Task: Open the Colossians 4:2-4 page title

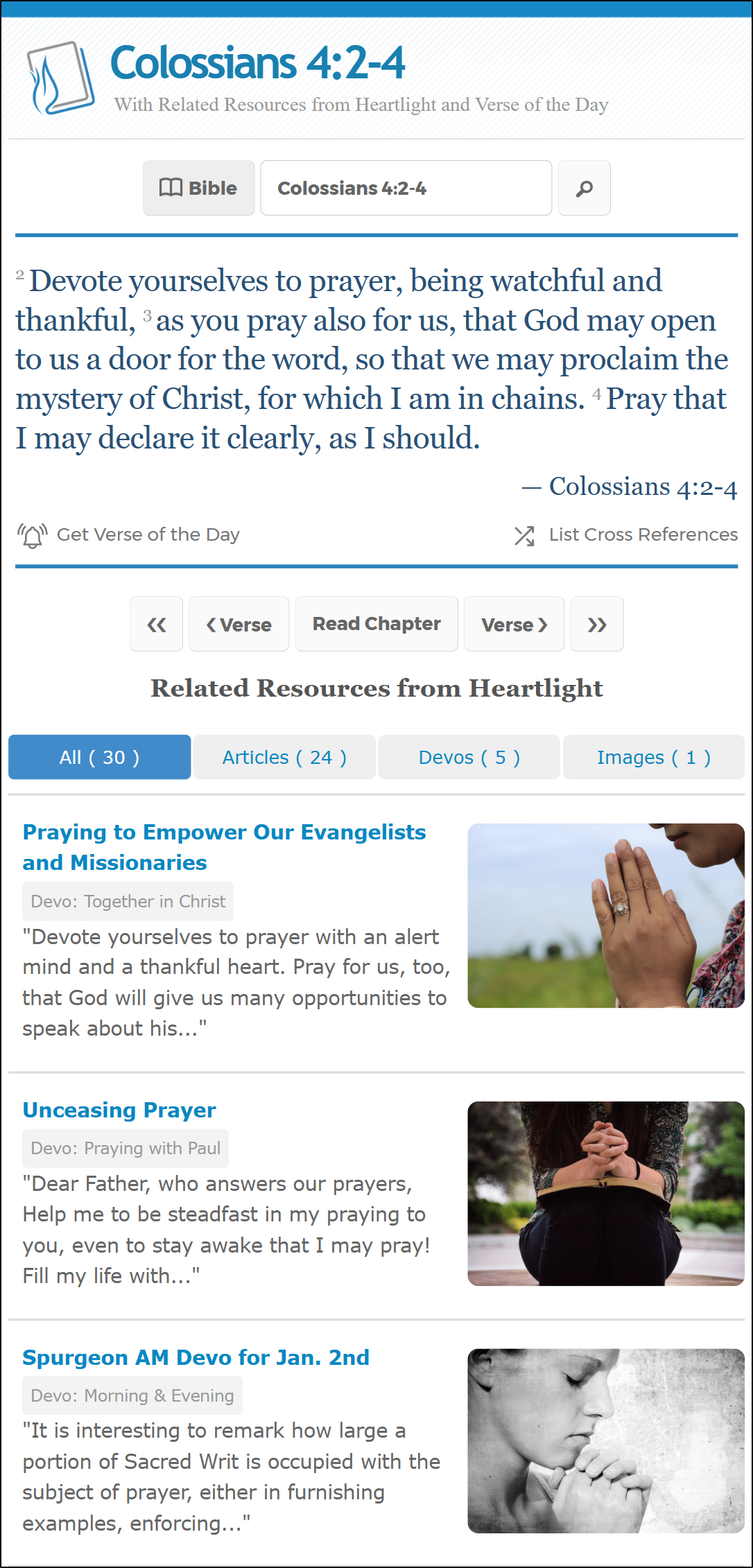Action: coord(257,64)
